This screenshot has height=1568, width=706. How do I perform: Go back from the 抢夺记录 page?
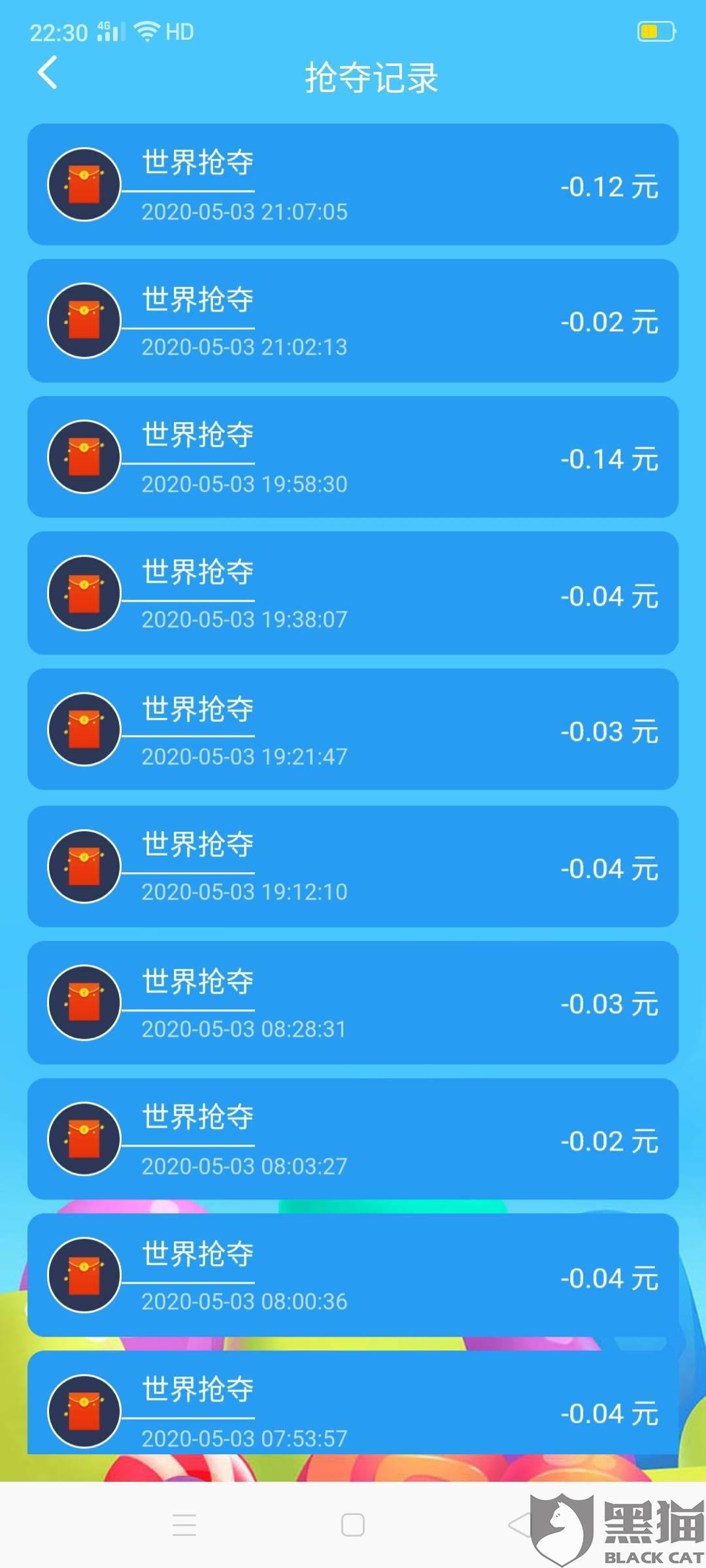pyautogui.click(x=48, y=73)
